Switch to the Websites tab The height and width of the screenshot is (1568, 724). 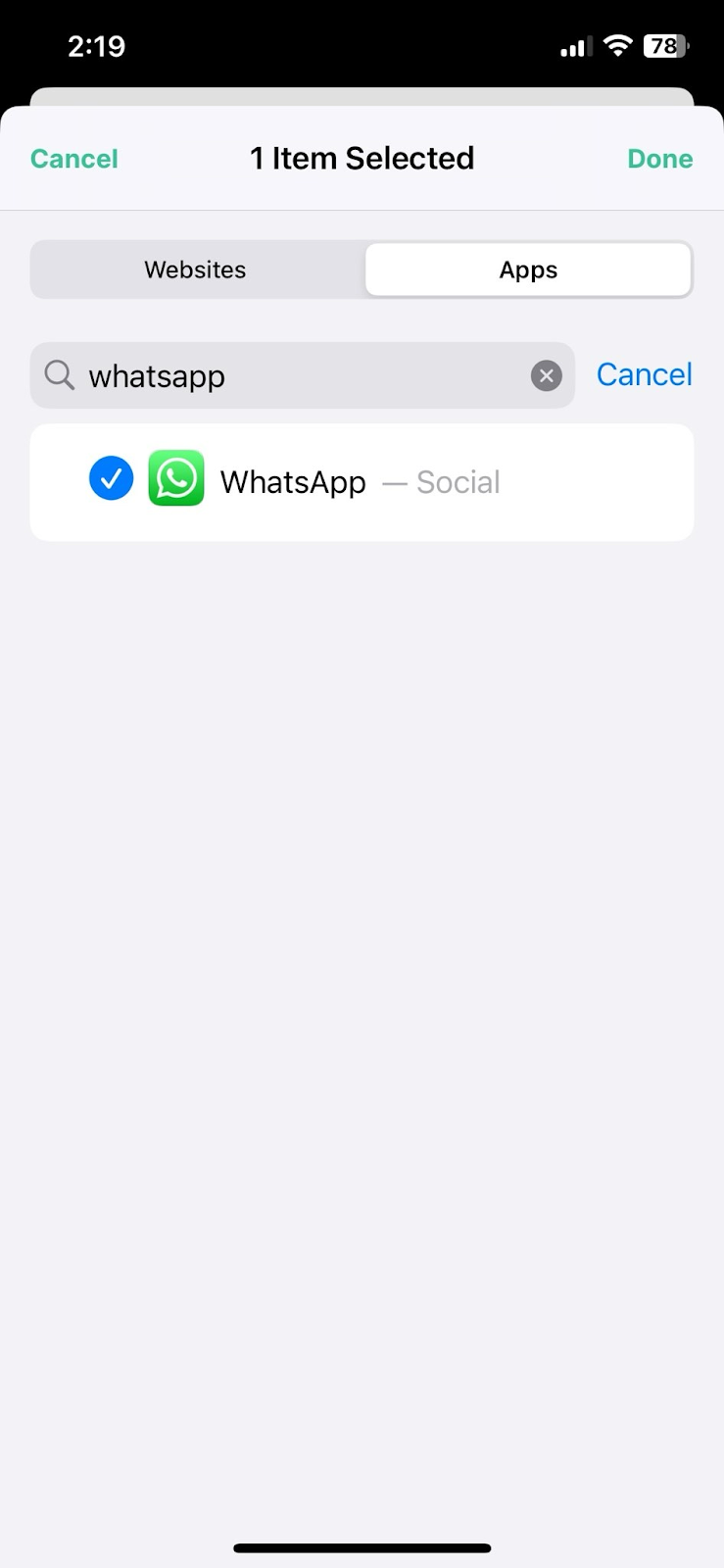[195, 269]
